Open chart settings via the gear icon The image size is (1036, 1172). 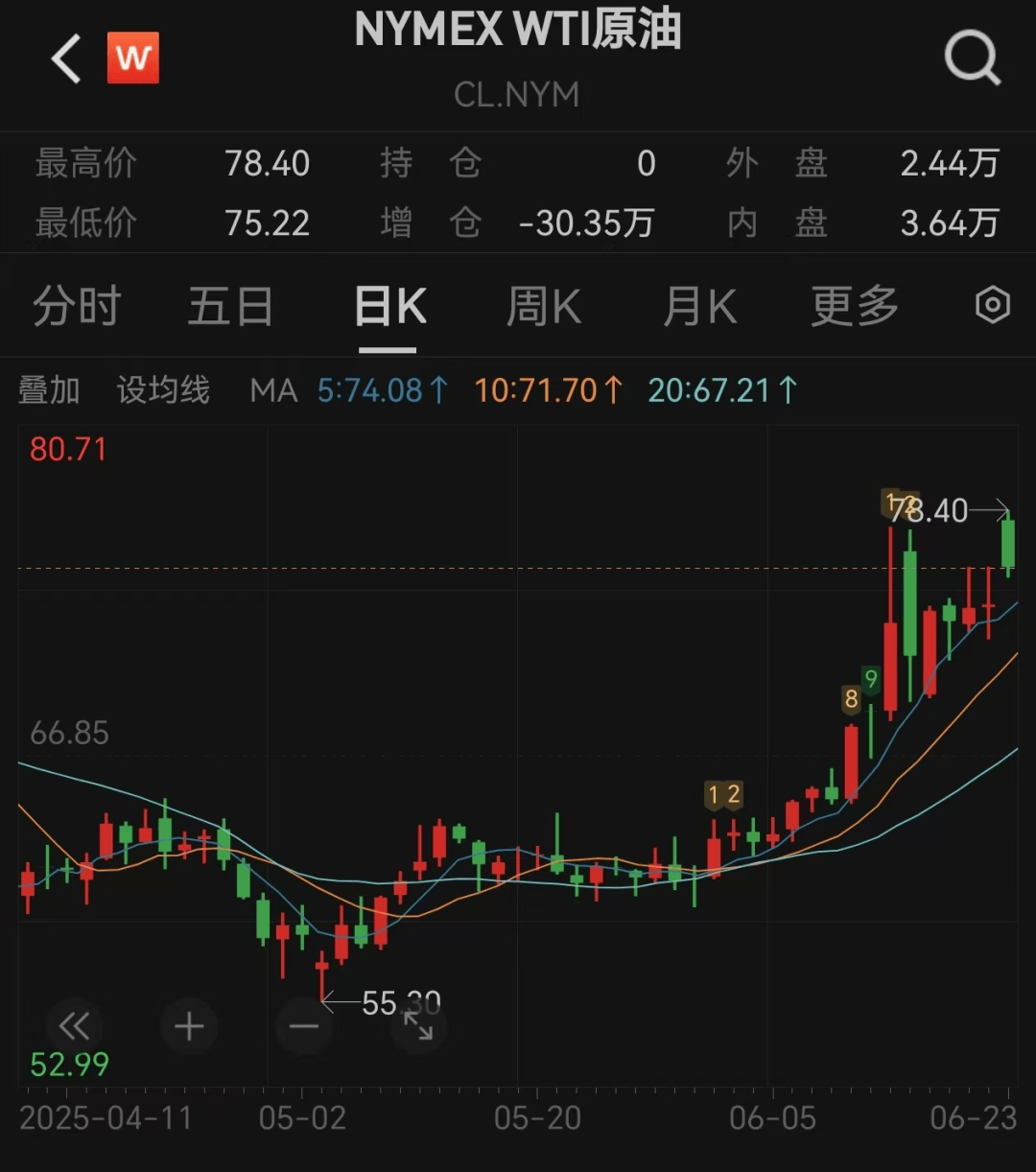(x=991, y=305)
